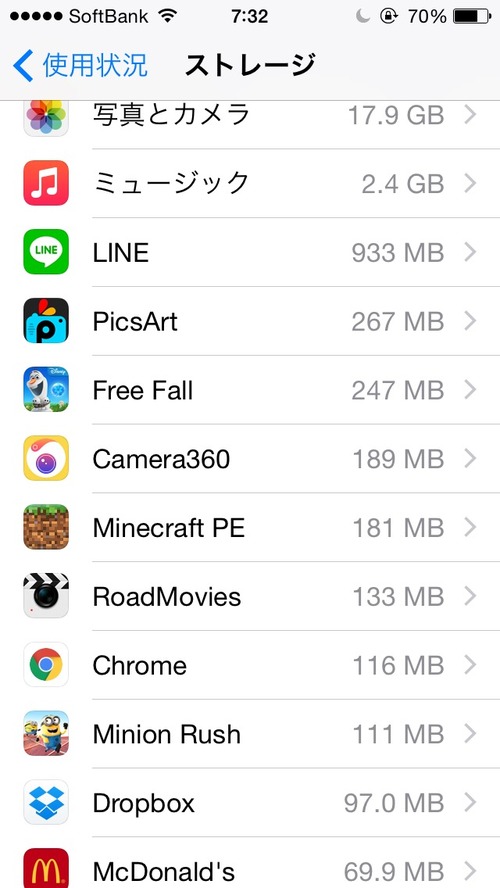Select the LINE row
This screenshot has width=500, height=888.
coord(250,252)
